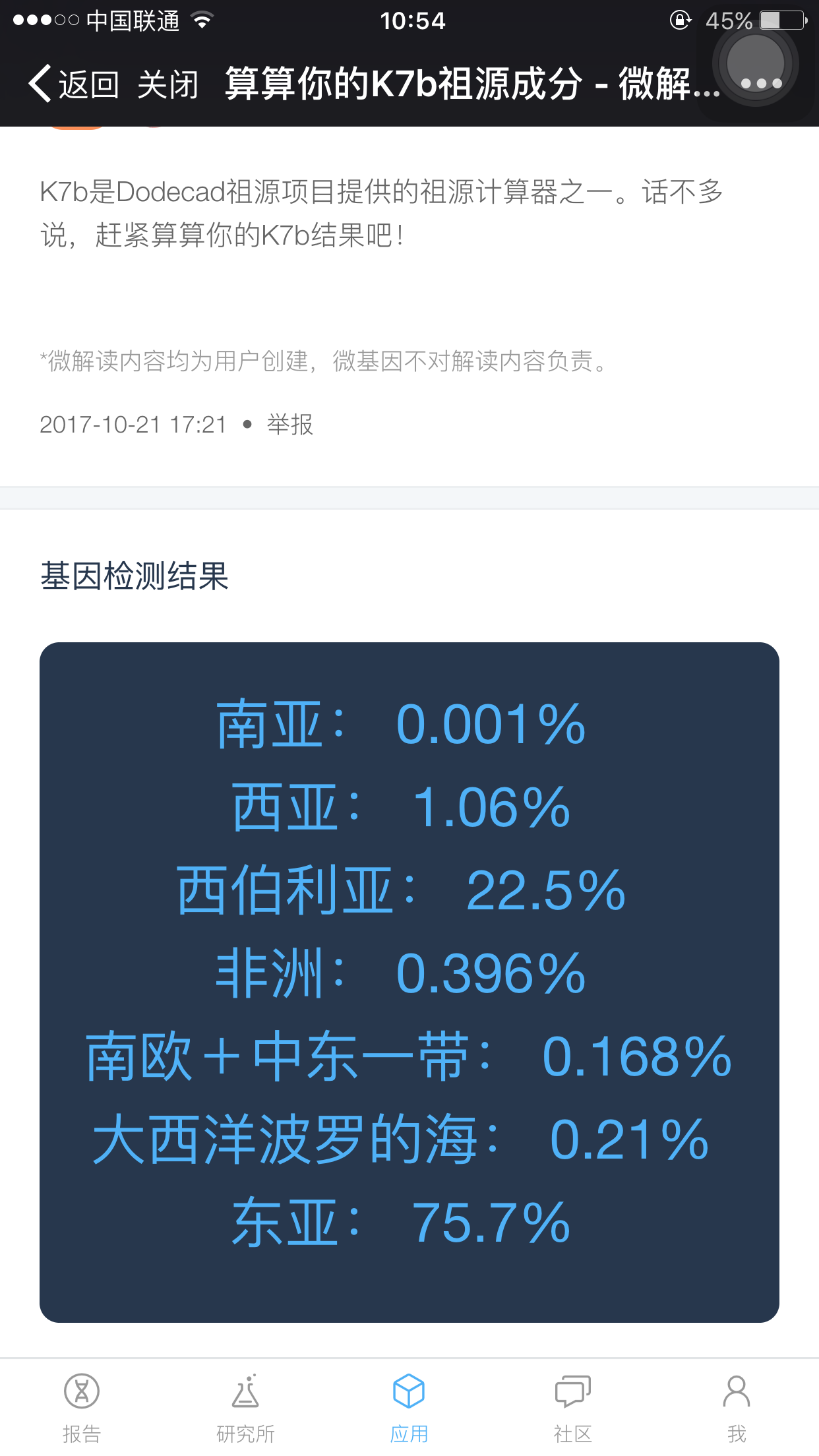Image resolution: width=819 pixels, height=1456 pixels.
Task: Close the page with 关闭
Action: pyautogui.click(x=167, y=84)
